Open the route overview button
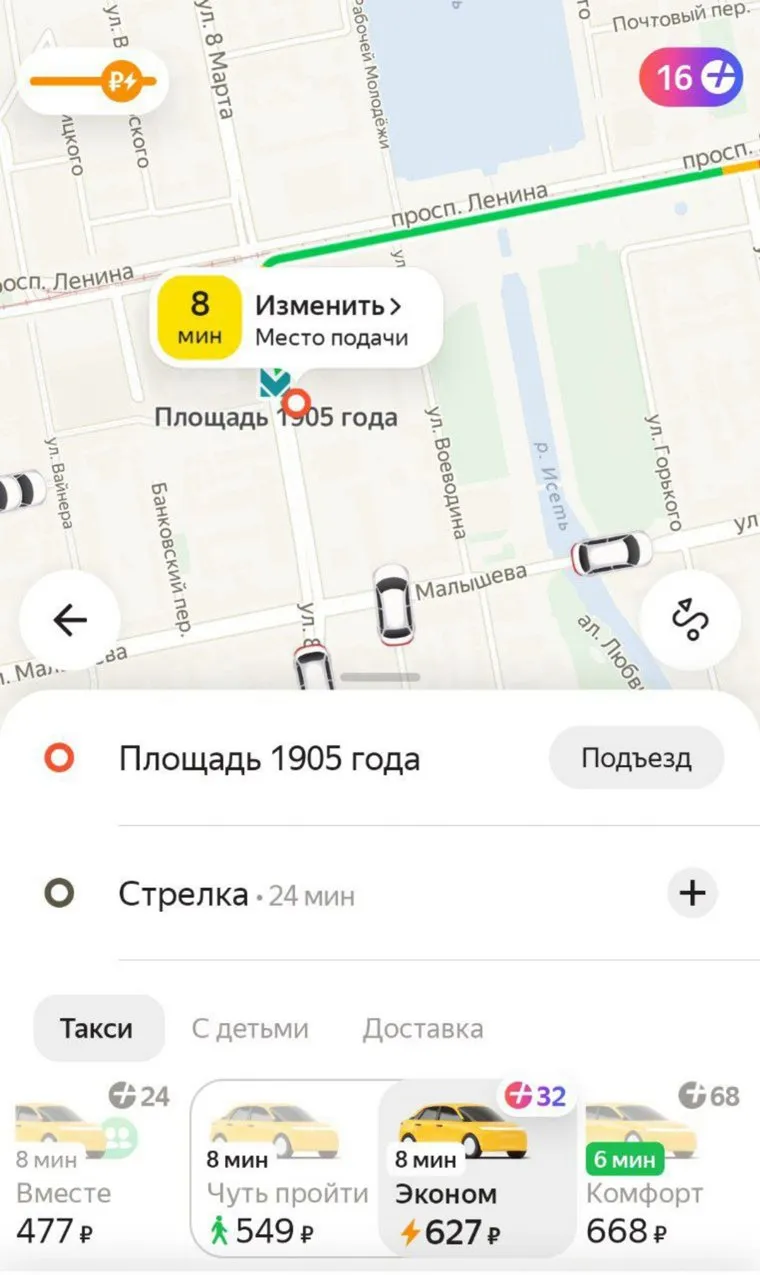 coord(691,620)
